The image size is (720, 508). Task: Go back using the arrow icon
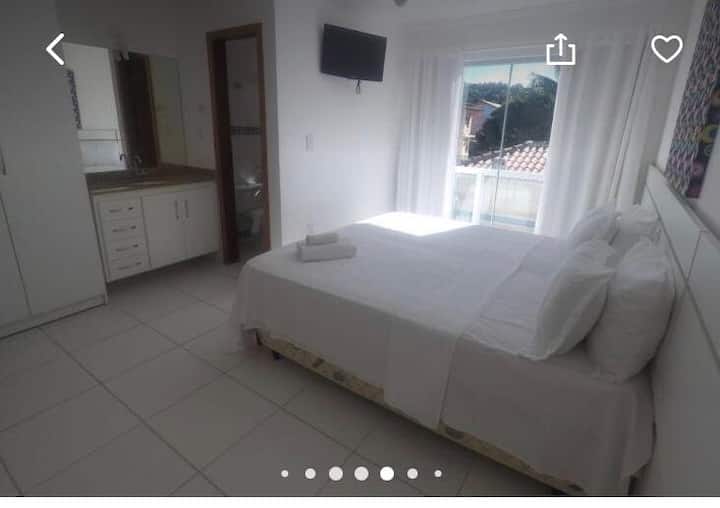tap(56, 49)
